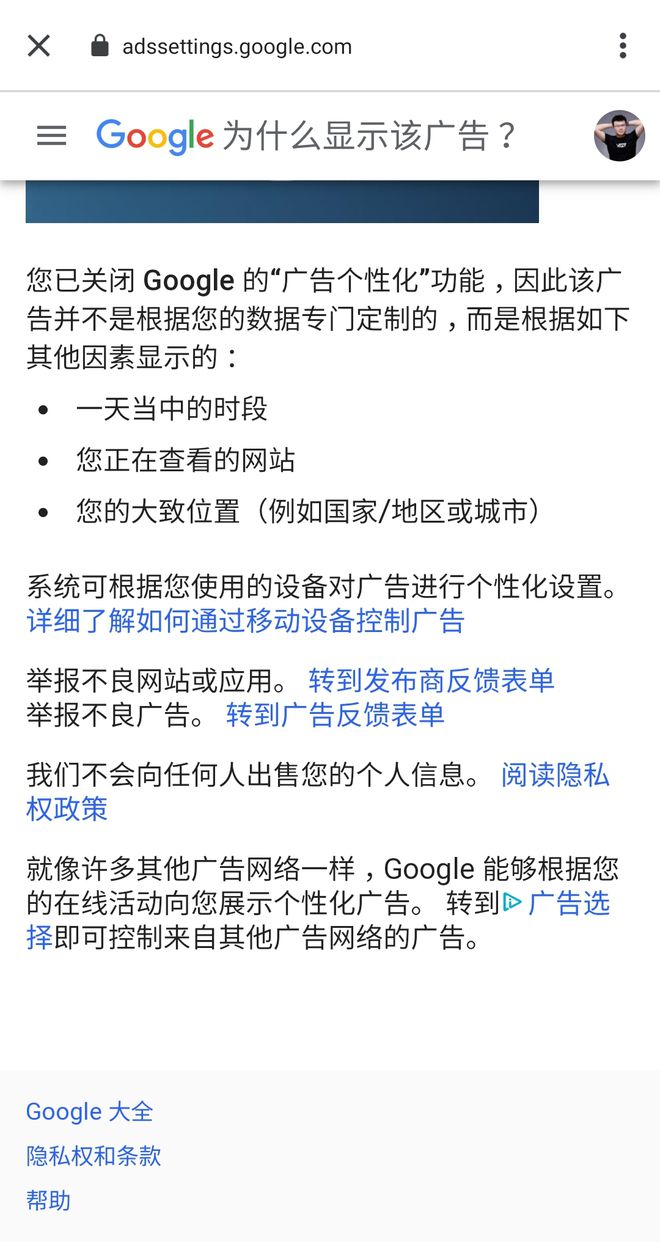Open the hamburger drawer menu
The image size is (660, 1242).
(51, 136)
